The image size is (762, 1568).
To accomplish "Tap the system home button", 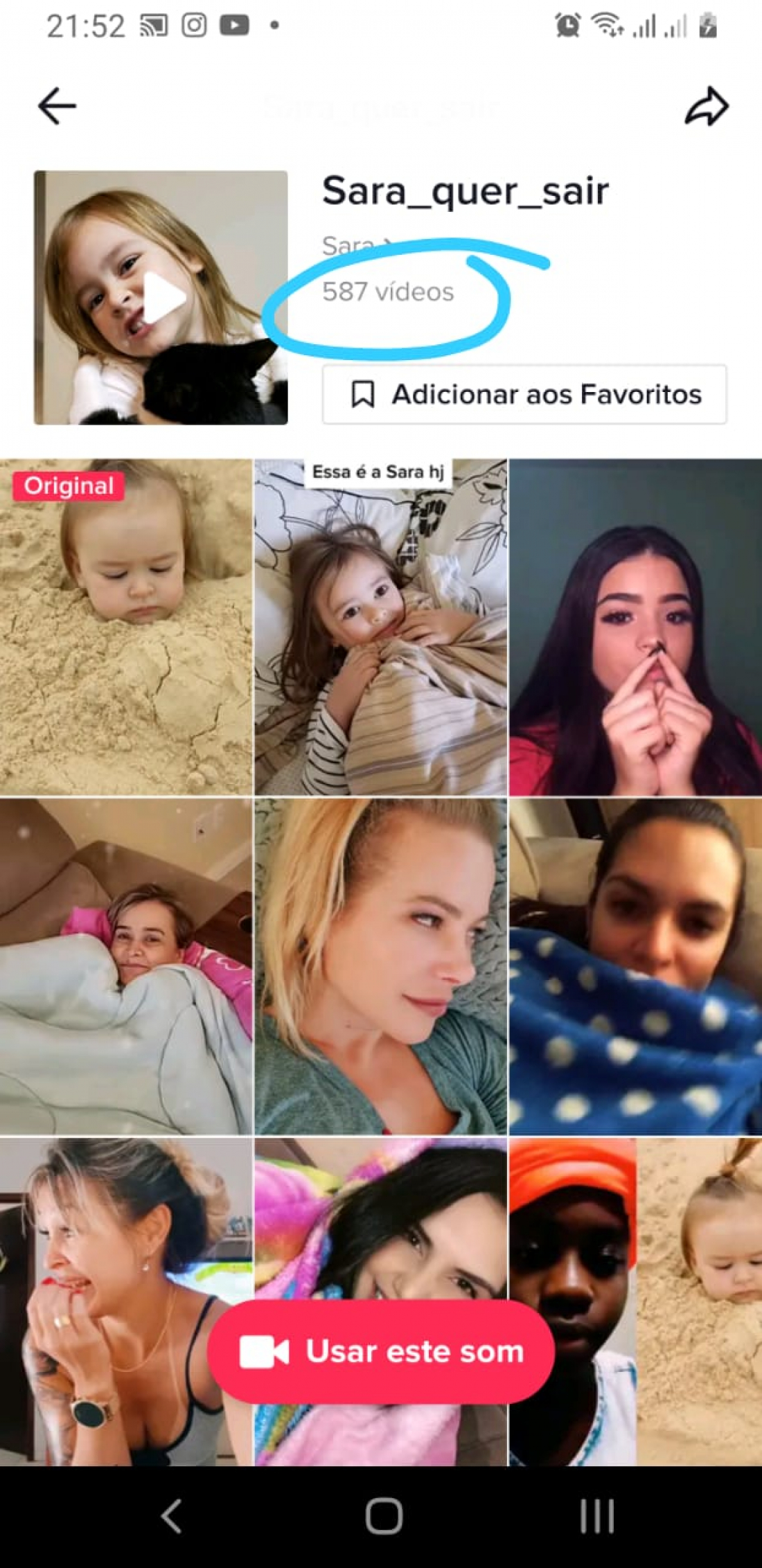I will (x=384, y=1516).
